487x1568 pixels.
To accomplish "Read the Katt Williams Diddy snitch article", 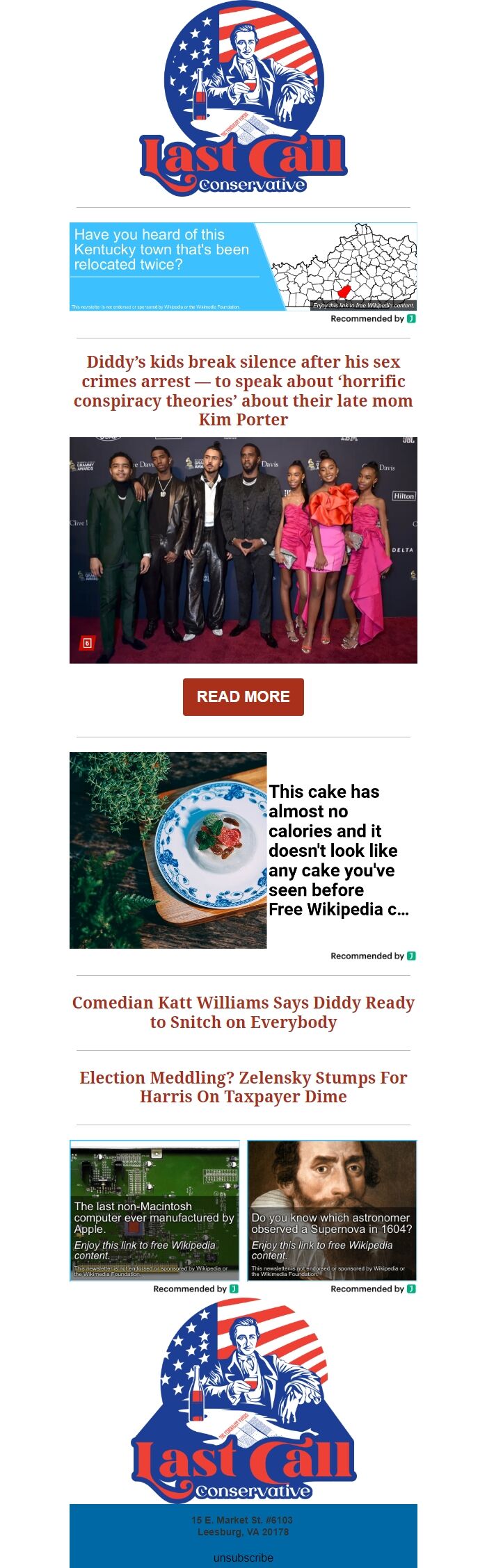I will click(243, 1012).
